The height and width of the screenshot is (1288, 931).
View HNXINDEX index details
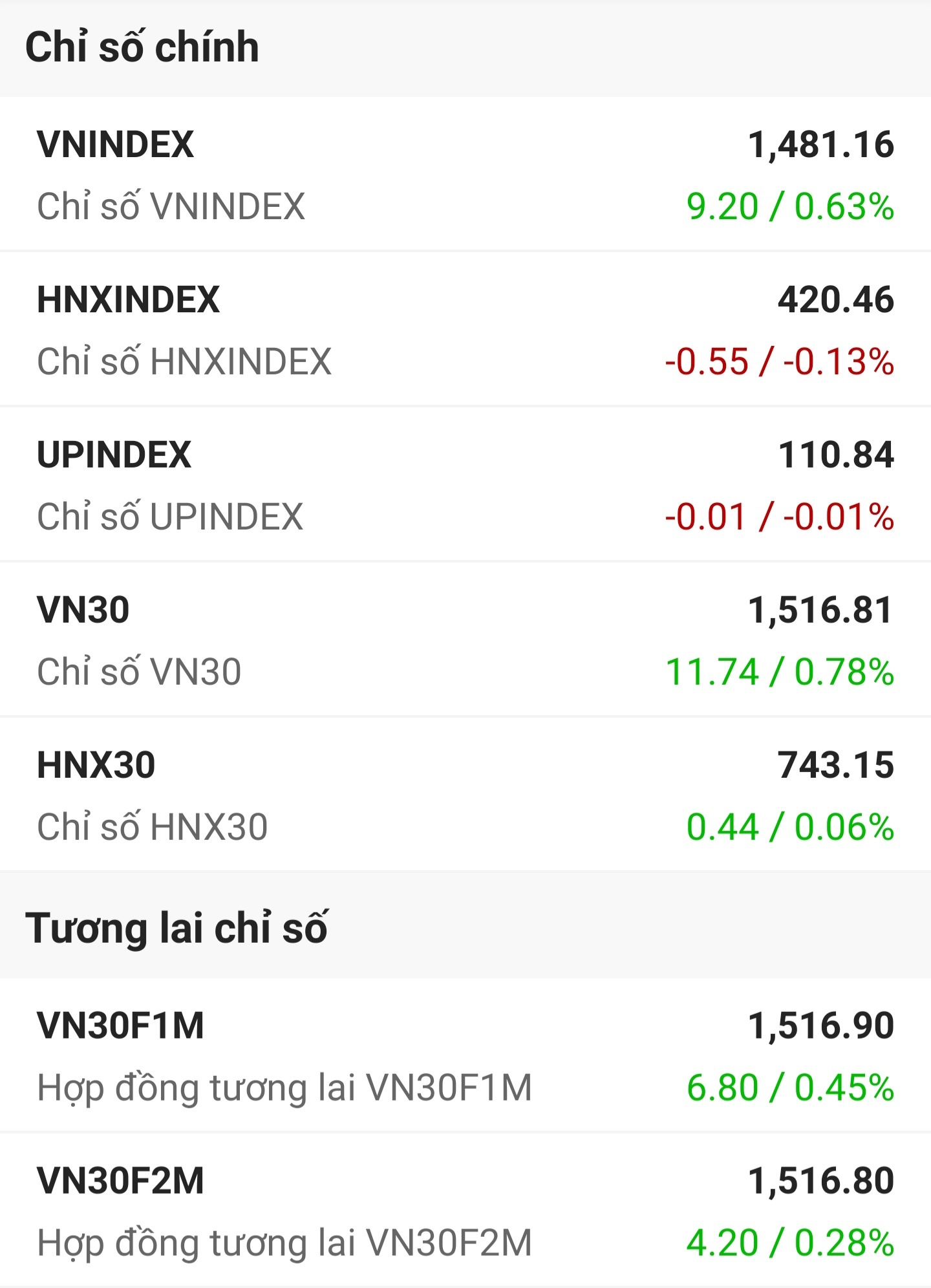(465, 330)
